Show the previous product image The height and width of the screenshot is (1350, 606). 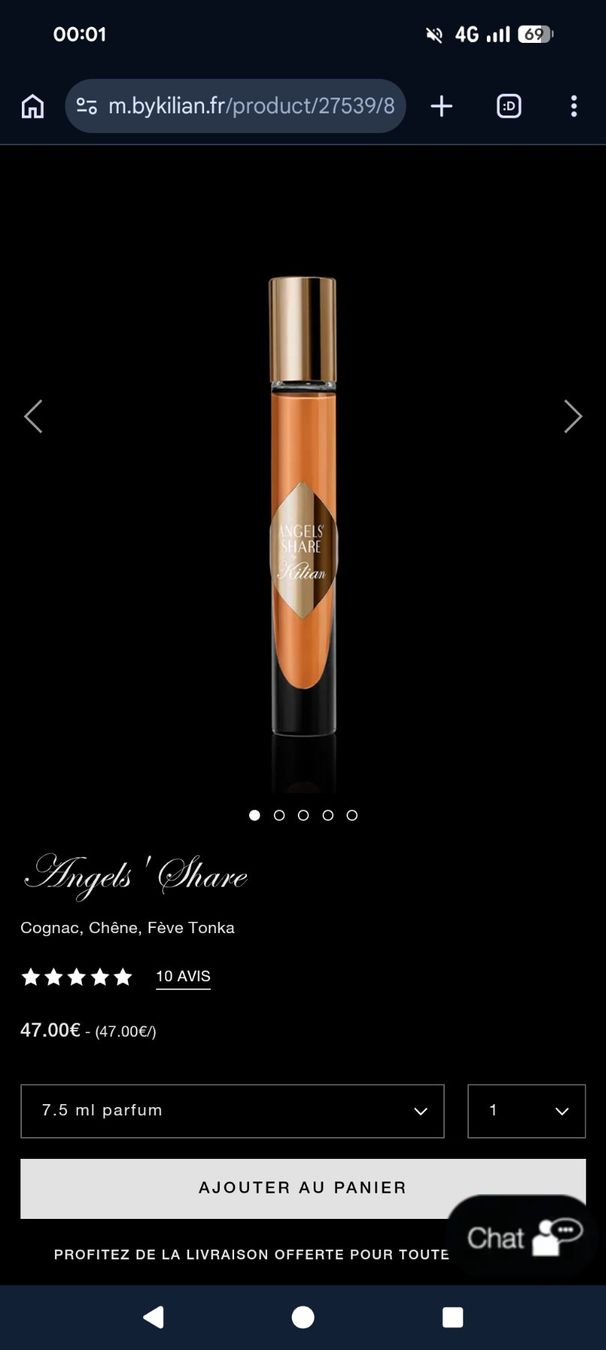click(33, 416)
